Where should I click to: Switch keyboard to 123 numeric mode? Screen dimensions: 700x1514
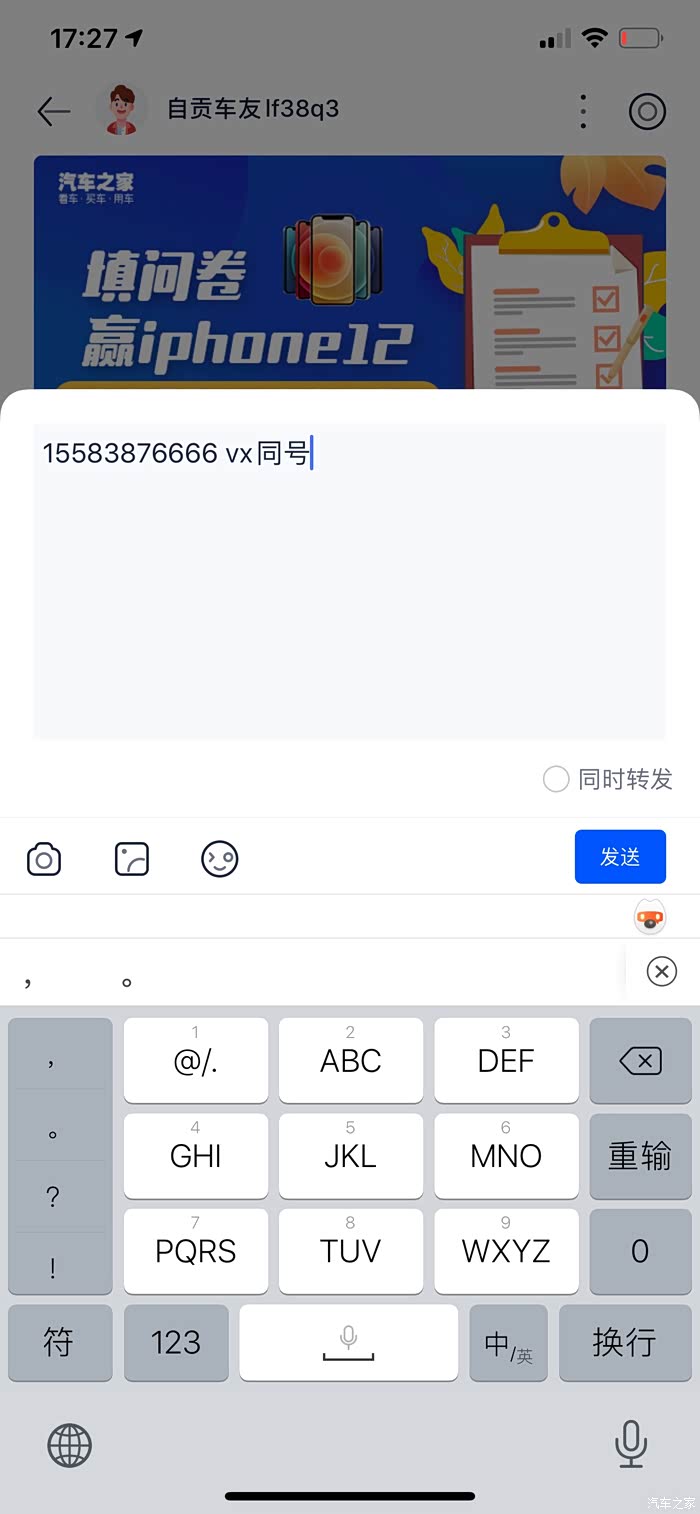pos(176,1343)
